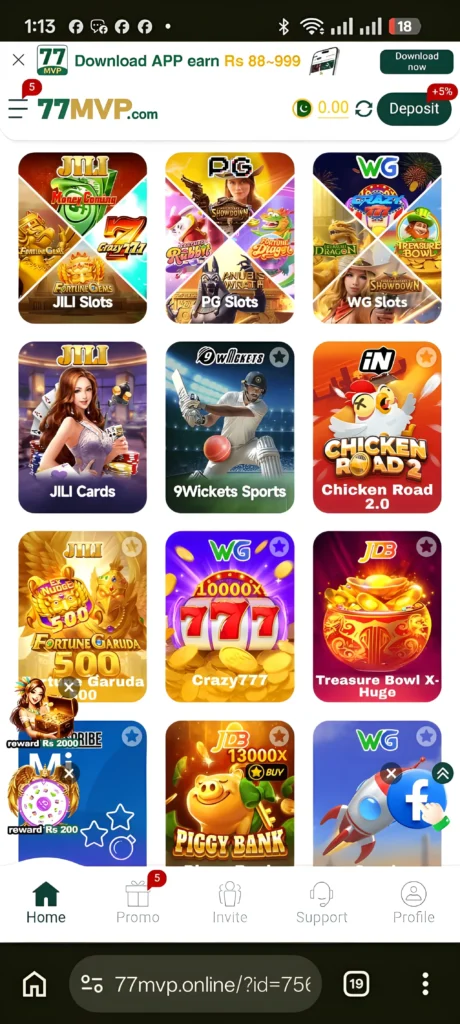Dismiss the reward Rs 2000 popup
460x1024 pixels.
click(69, 687)
